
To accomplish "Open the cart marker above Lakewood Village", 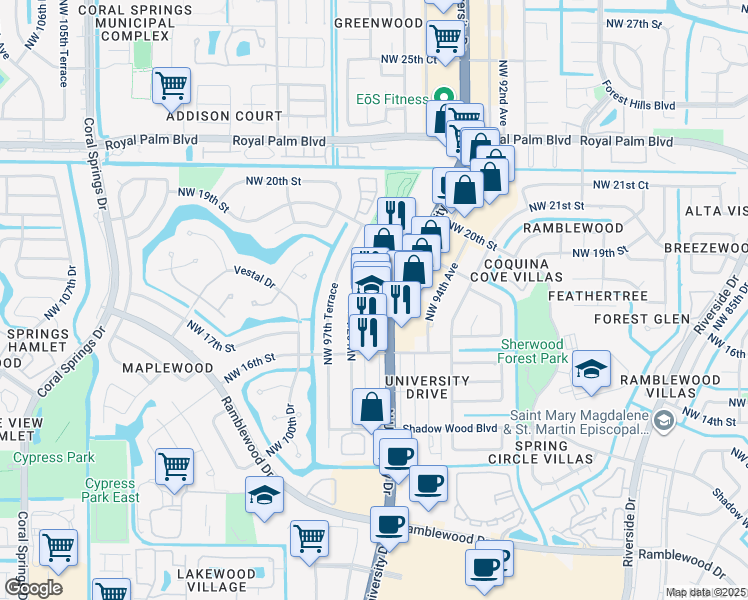I will (309, 538).
